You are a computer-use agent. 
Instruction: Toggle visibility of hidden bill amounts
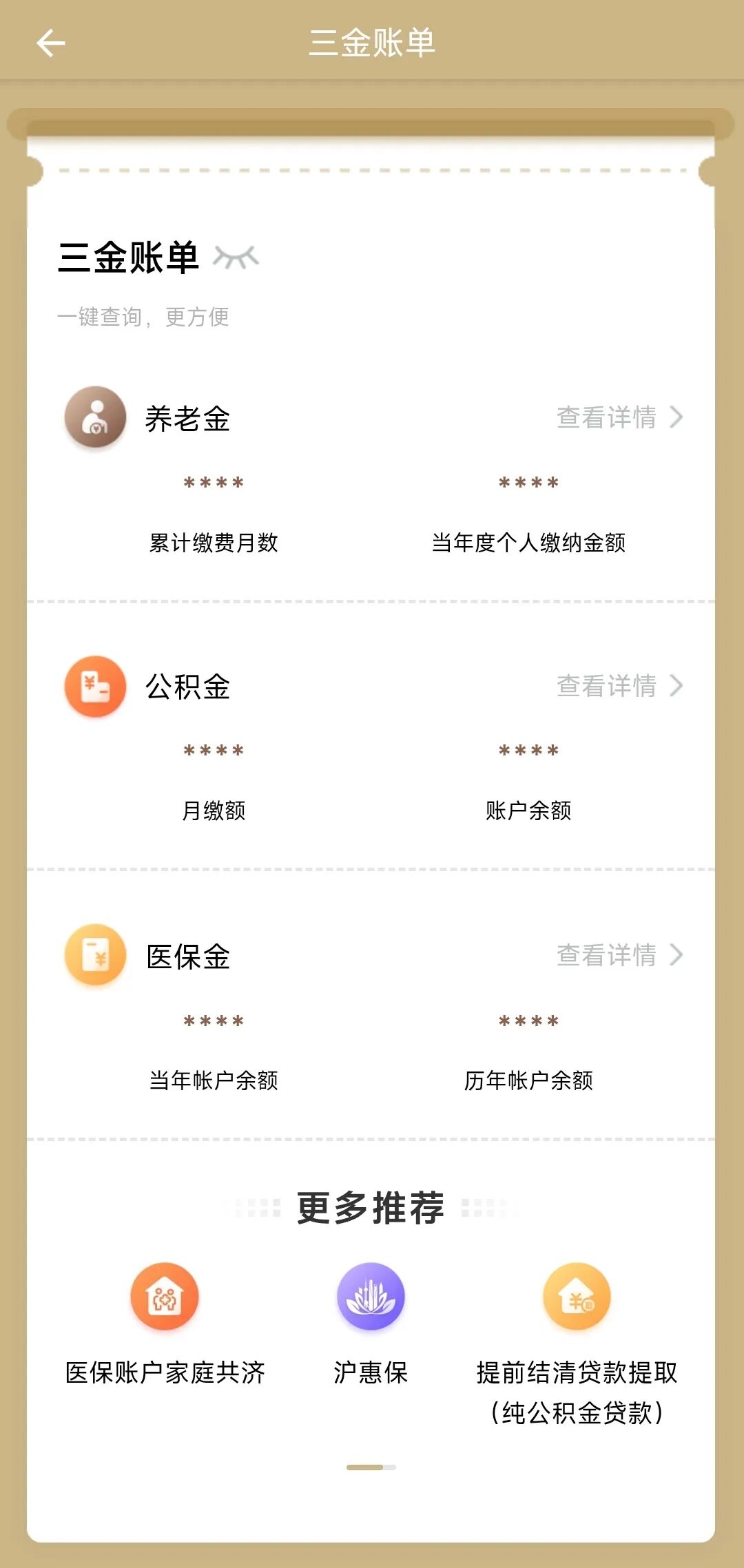click(x=236, y=258)
